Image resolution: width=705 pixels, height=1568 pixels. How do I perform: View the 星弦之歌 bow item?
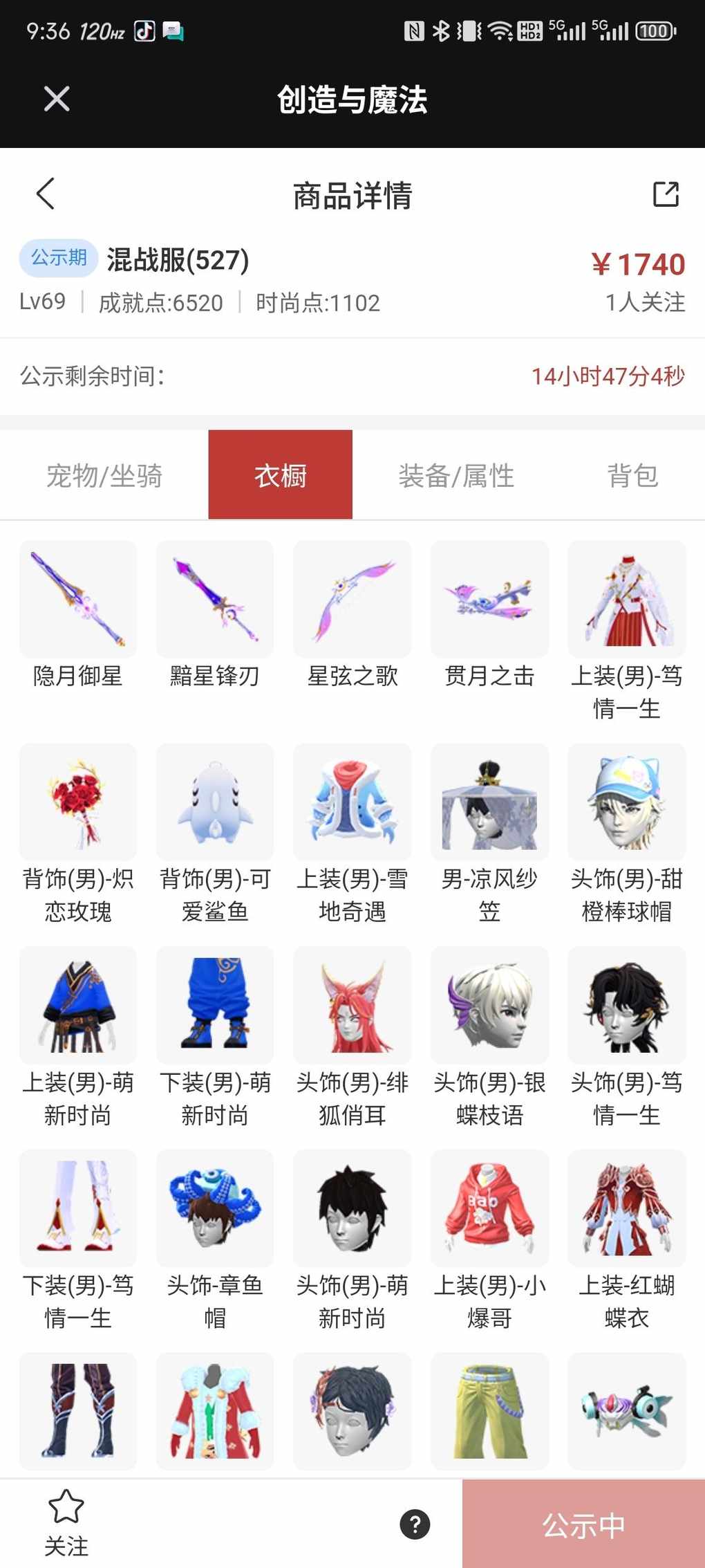pyautogui.click(x=352, y=599)
